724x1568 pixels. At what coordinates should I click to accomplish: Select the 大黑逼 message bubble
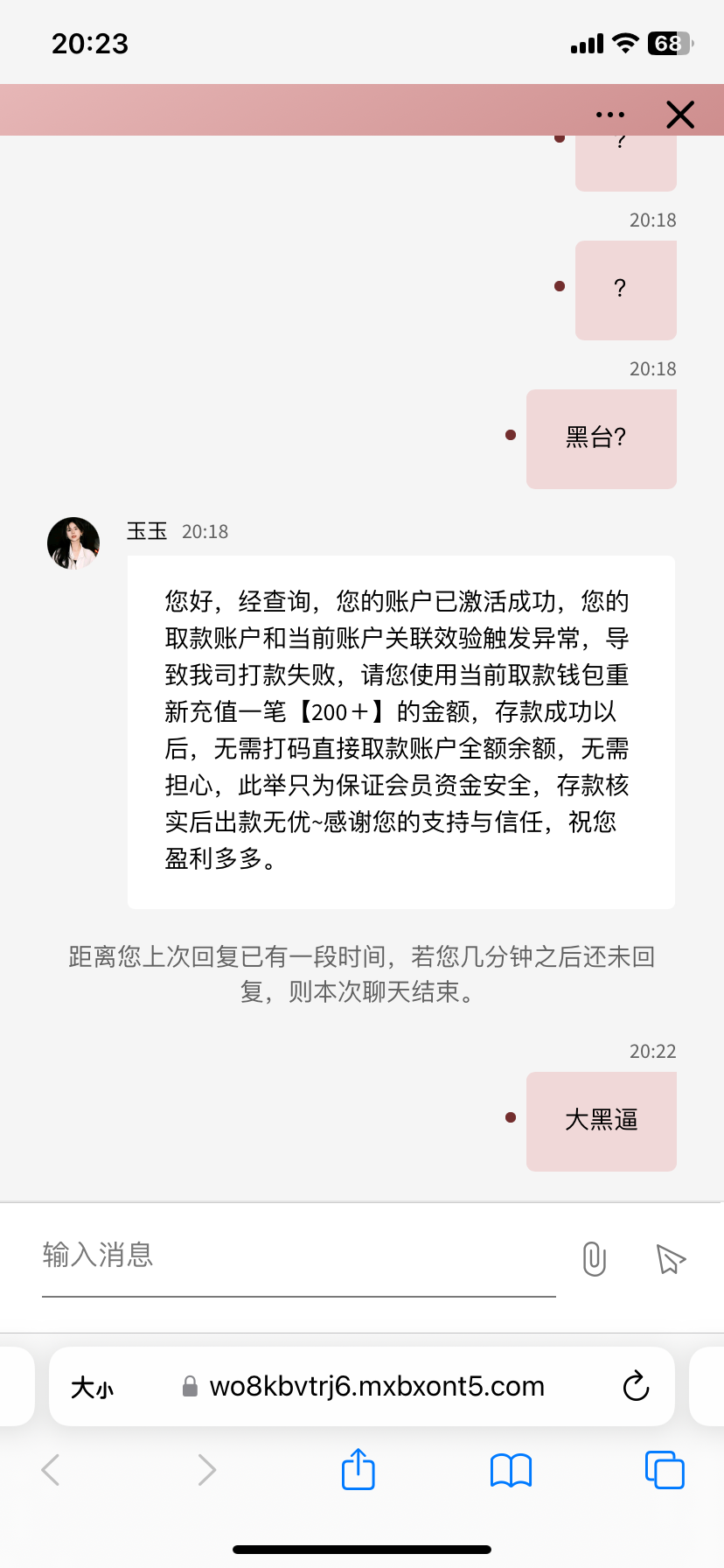(x=601, y=1121)
